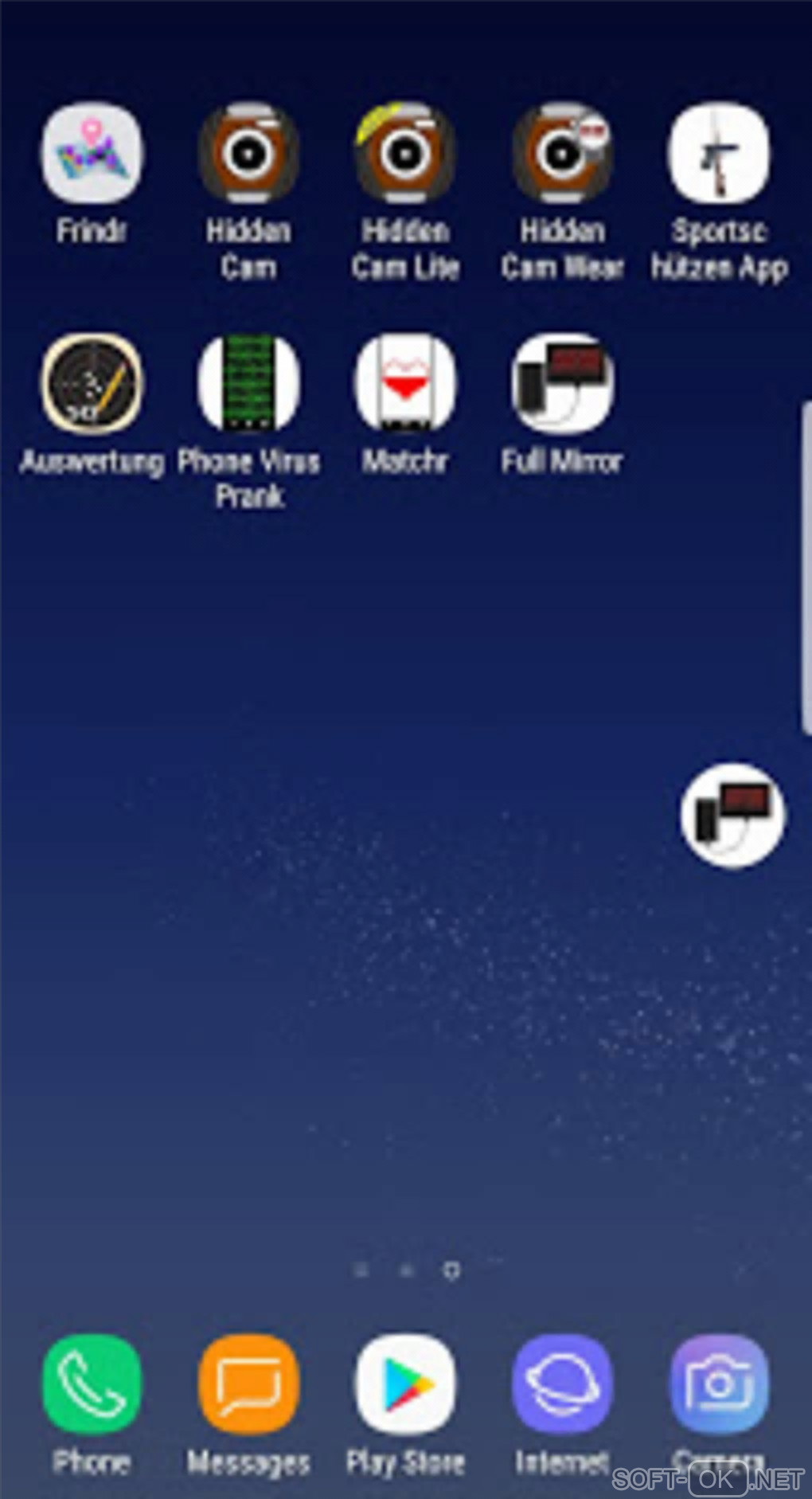812x1499 pixels.
Task: Open the Internet browser
Action: pos(562,1384)
